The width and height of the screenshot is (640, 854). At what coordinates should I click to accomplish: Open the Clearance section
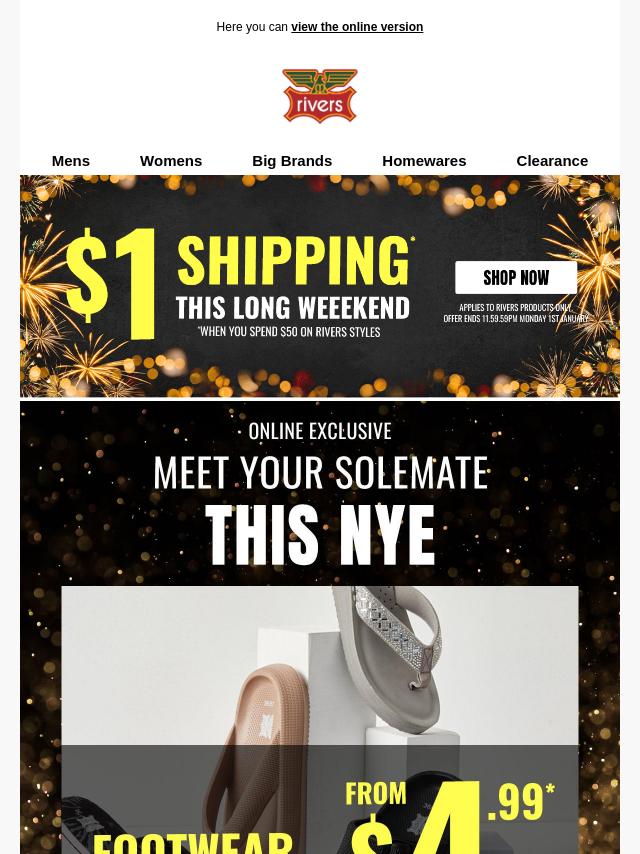(552, 160)
